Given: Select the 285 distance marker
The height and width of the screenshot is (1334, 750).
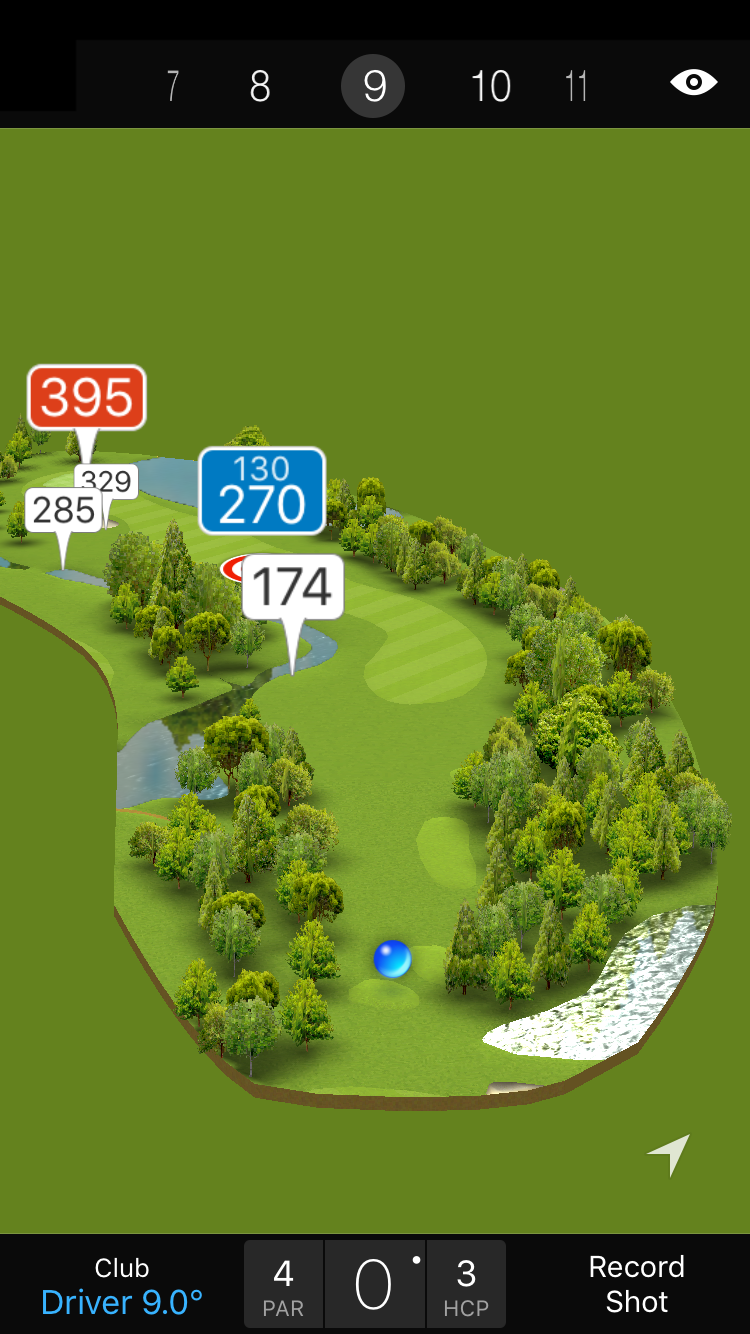Looking at the screenshot, I should coord(63,511).
